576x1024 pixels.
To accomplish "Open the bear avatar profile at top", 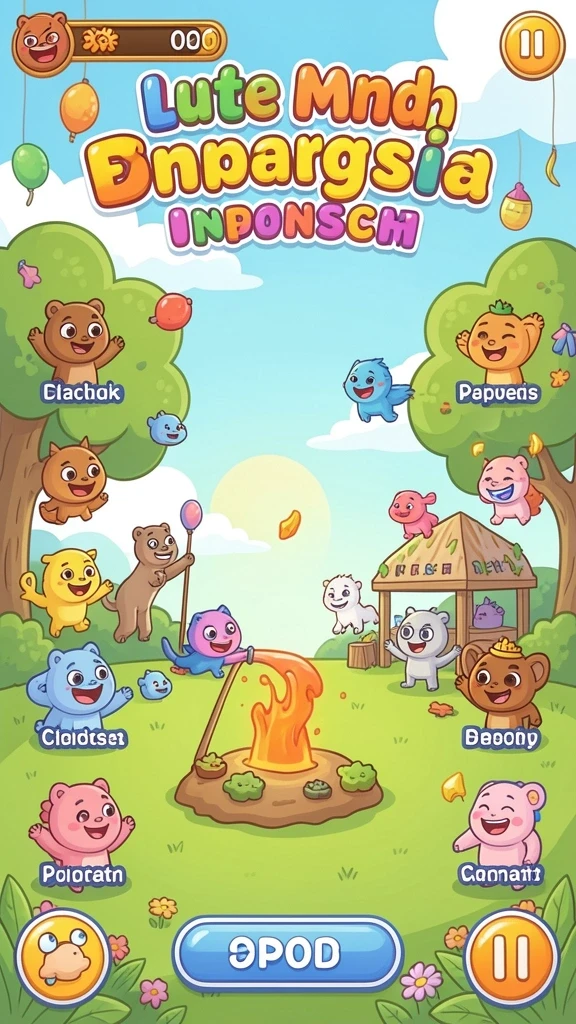I will pos(43,44).
